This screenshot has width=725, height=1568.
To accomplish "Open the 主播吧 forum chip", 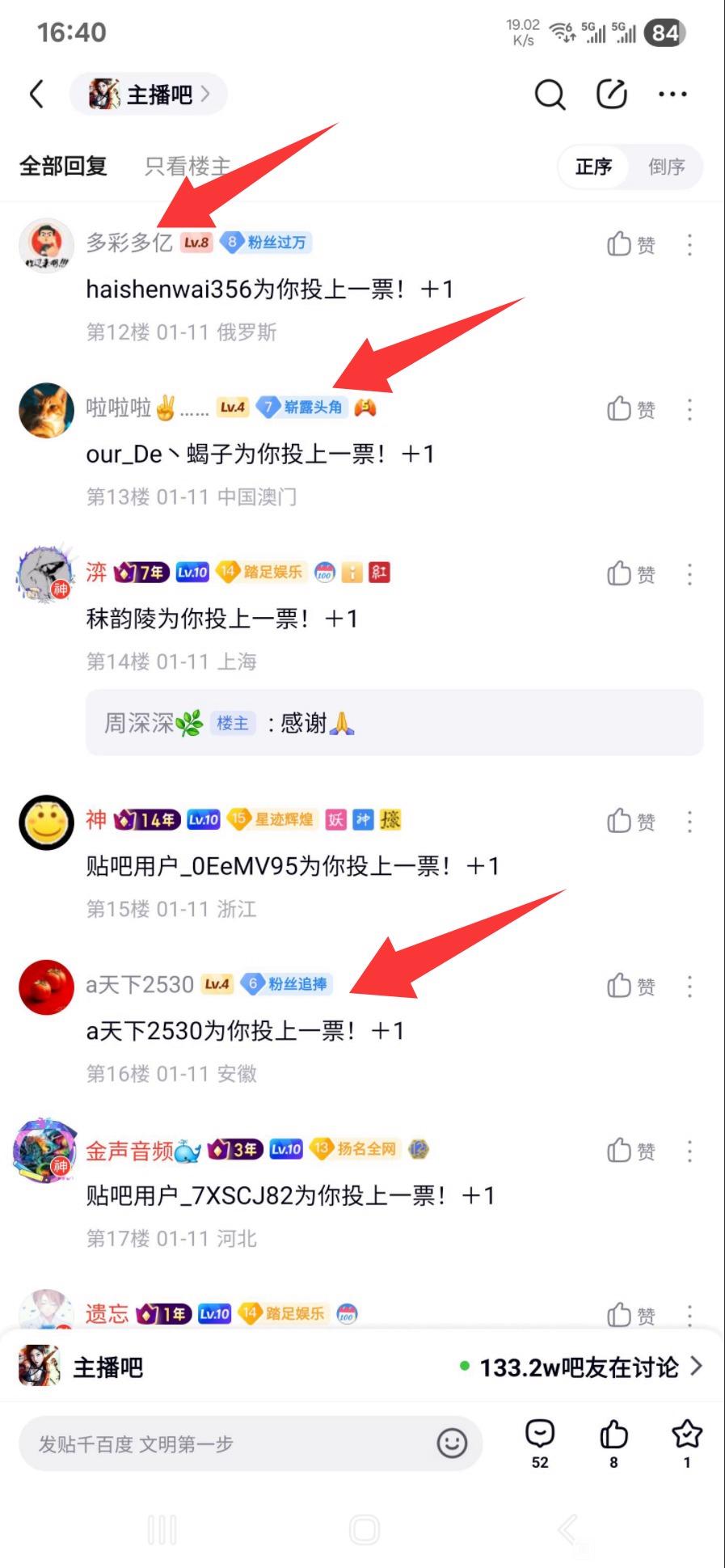I will click(149, 95).
